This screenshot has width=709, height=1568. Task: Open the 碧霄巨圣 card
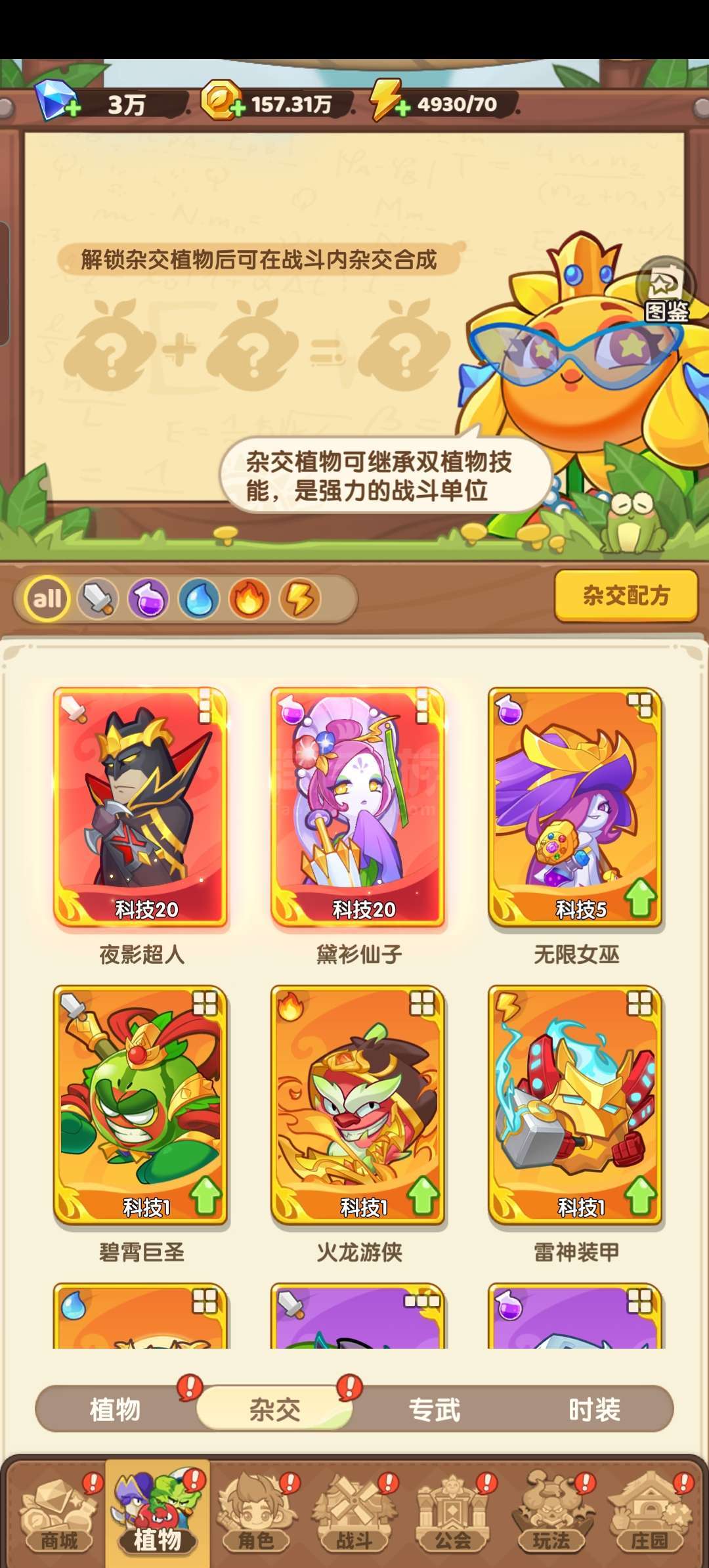(140, 1105)
